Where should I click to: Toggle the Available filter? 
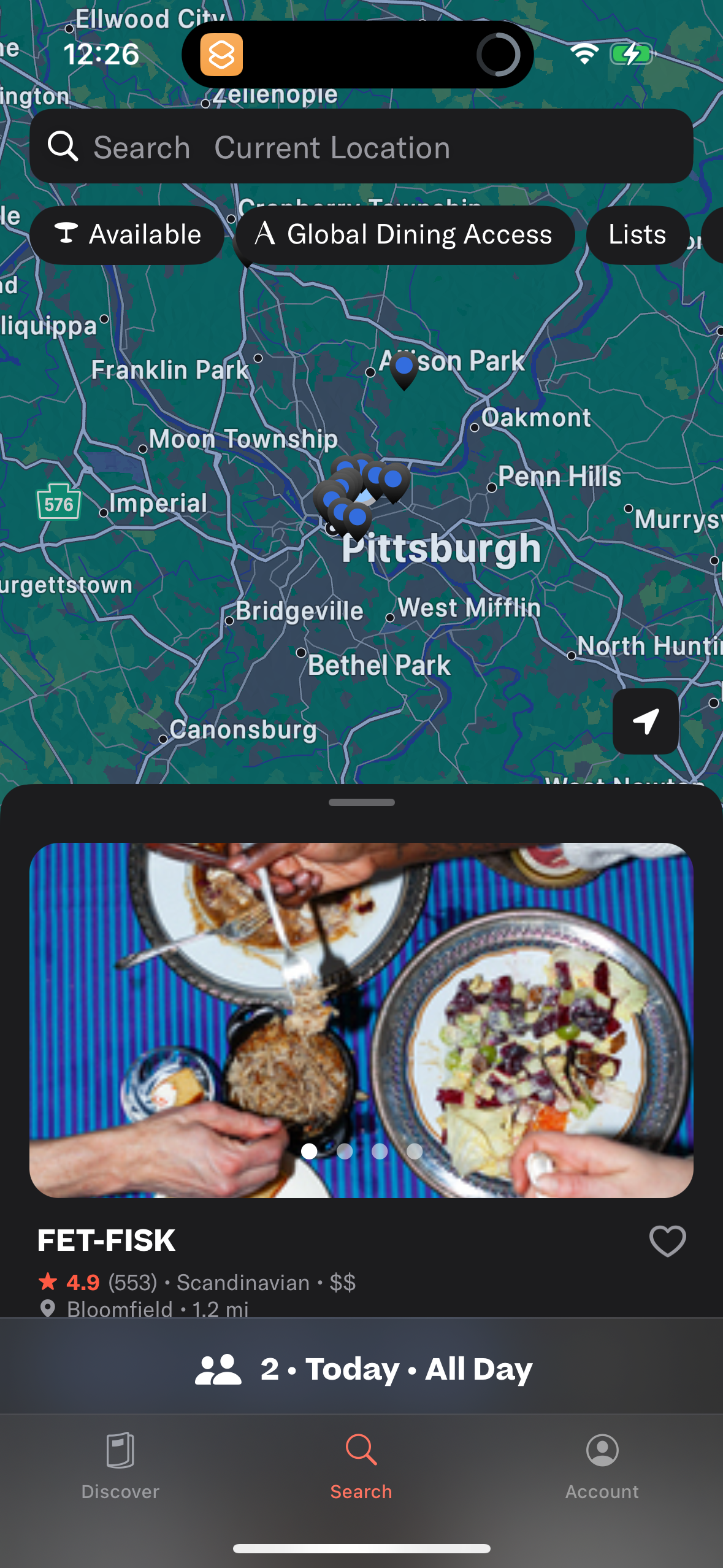click(x=127, y=234)
